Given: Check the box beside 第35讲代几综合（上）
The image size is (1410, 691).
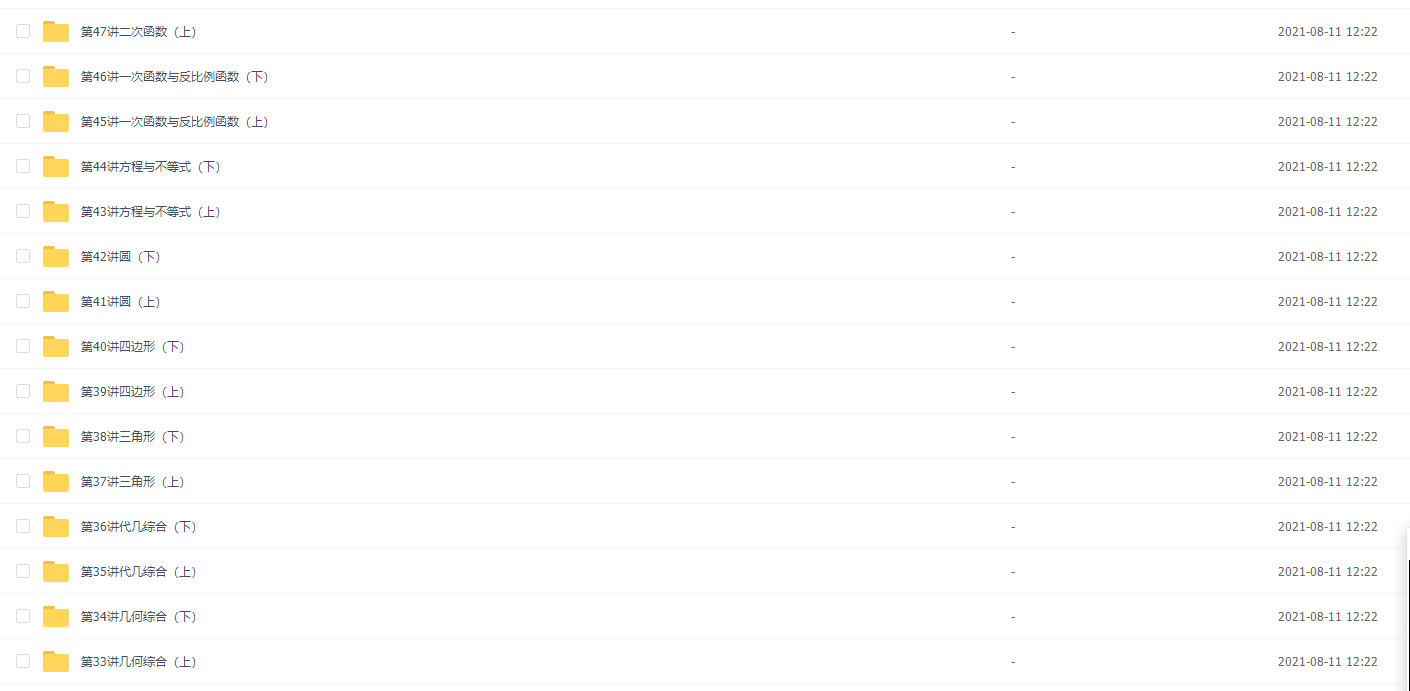Looking at the screenshot, I should 23,571.
